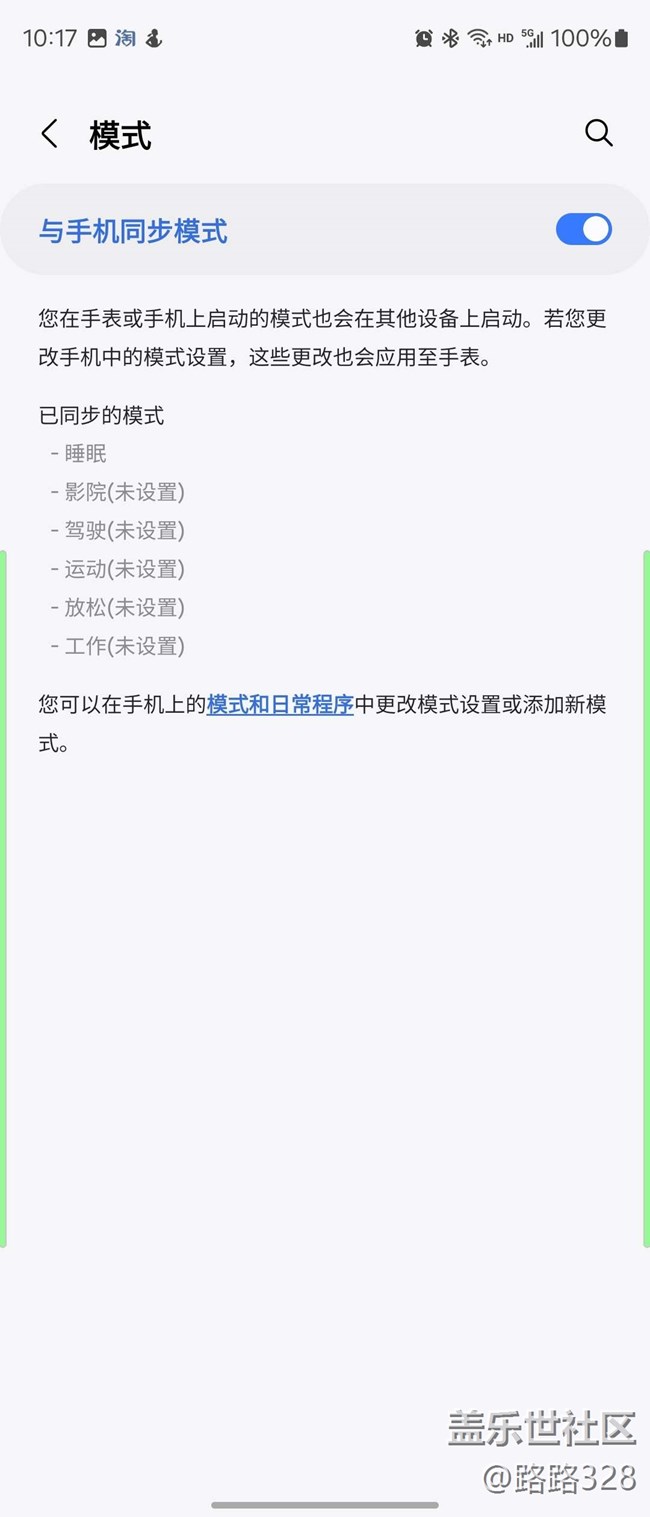The image size is (650, 1517).
Task: Go back from the 模式 page
Action: click(x=49, y=134)
